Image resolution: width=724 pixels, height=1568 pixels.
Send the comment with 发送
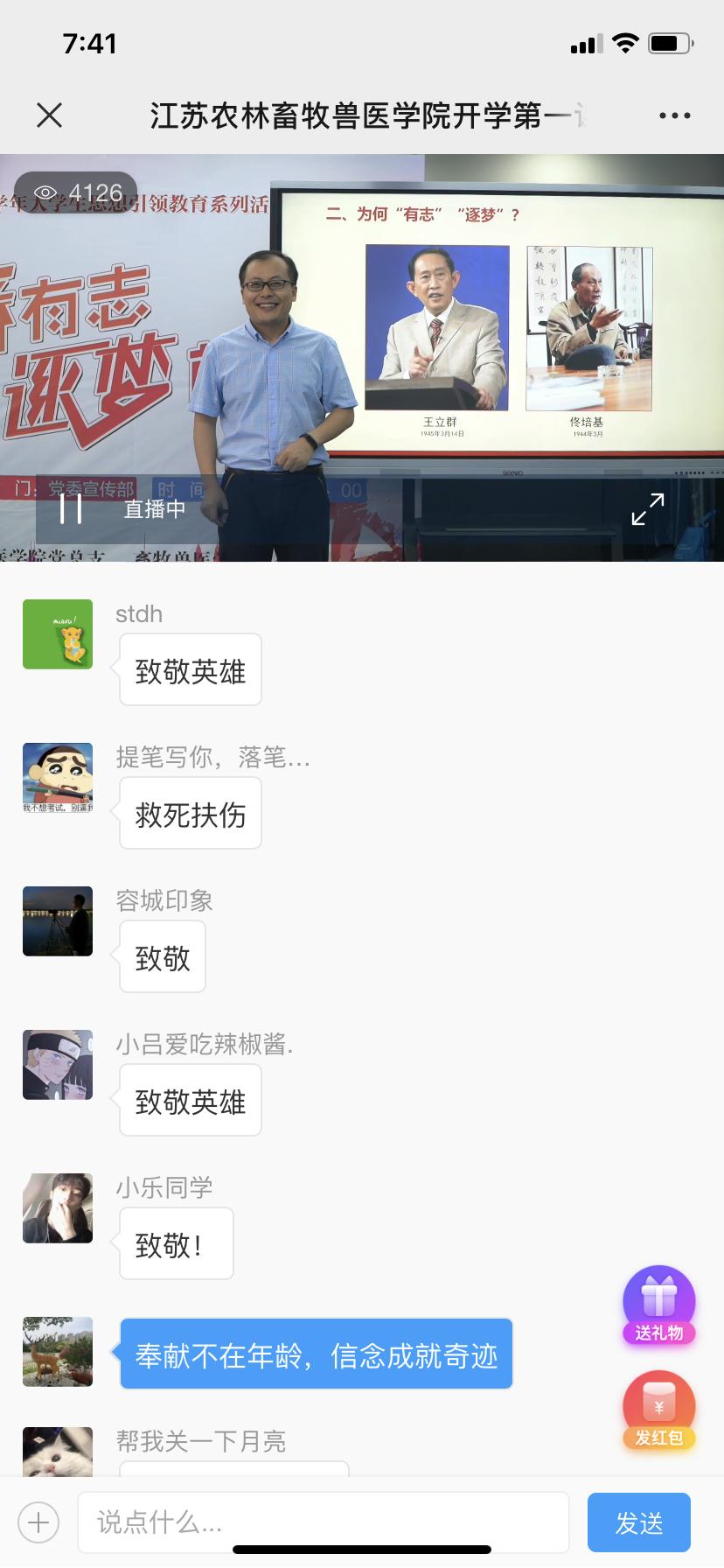(x=639, y=1522)
